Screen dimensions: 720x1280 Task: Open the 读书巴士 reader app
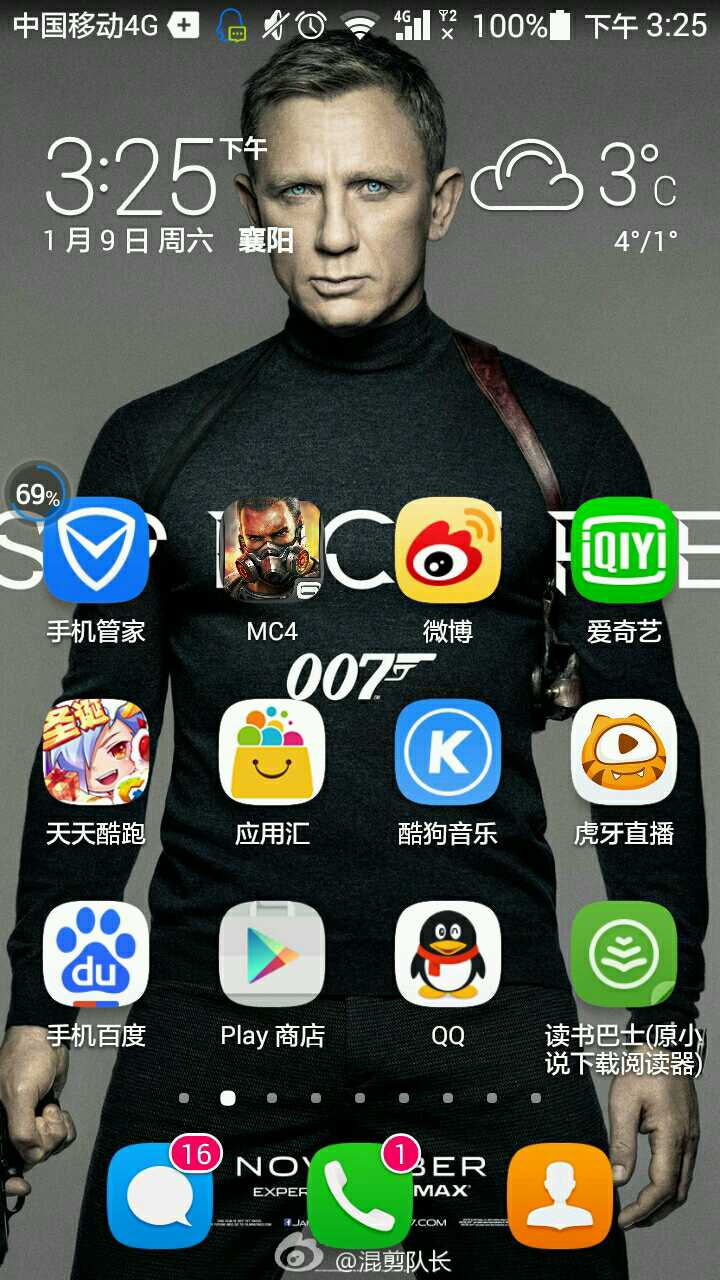click(624, 954)
